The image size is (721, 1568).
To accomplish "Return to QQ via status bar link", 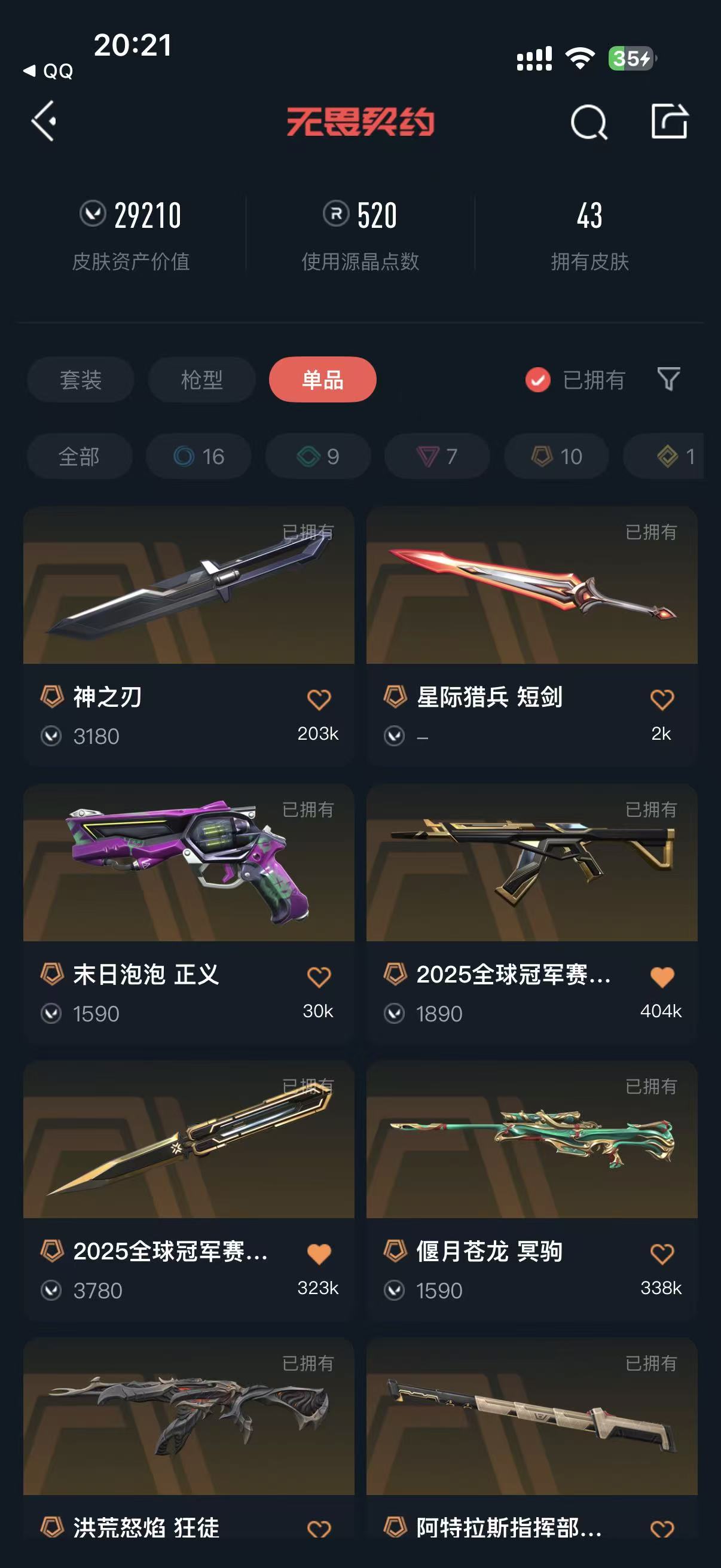I will (x=48, y=71).
